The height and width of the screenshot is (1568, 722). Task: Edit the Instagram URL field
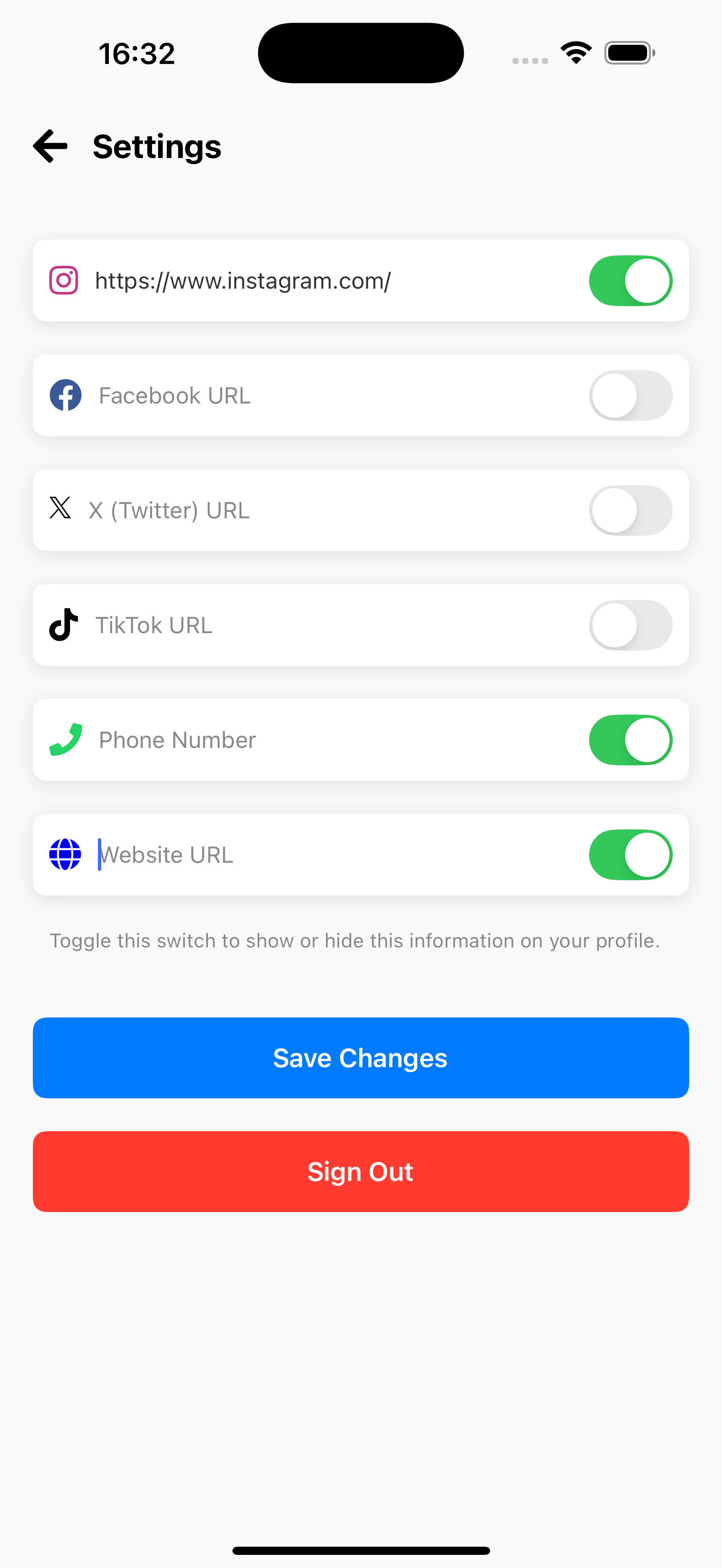pos(329,281)
